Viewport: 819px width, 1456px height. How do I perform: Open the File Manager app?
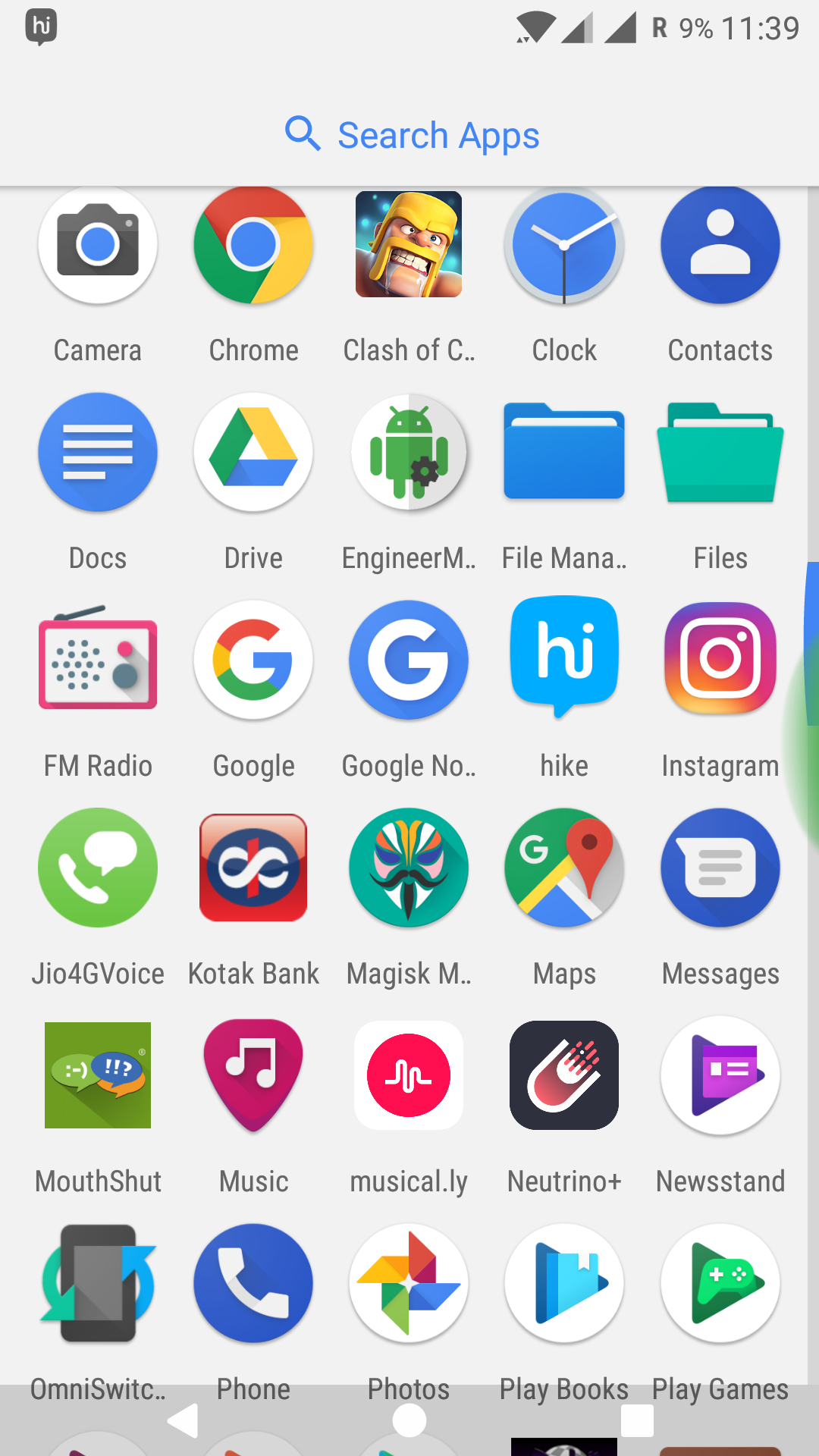[x=564, y=453]
